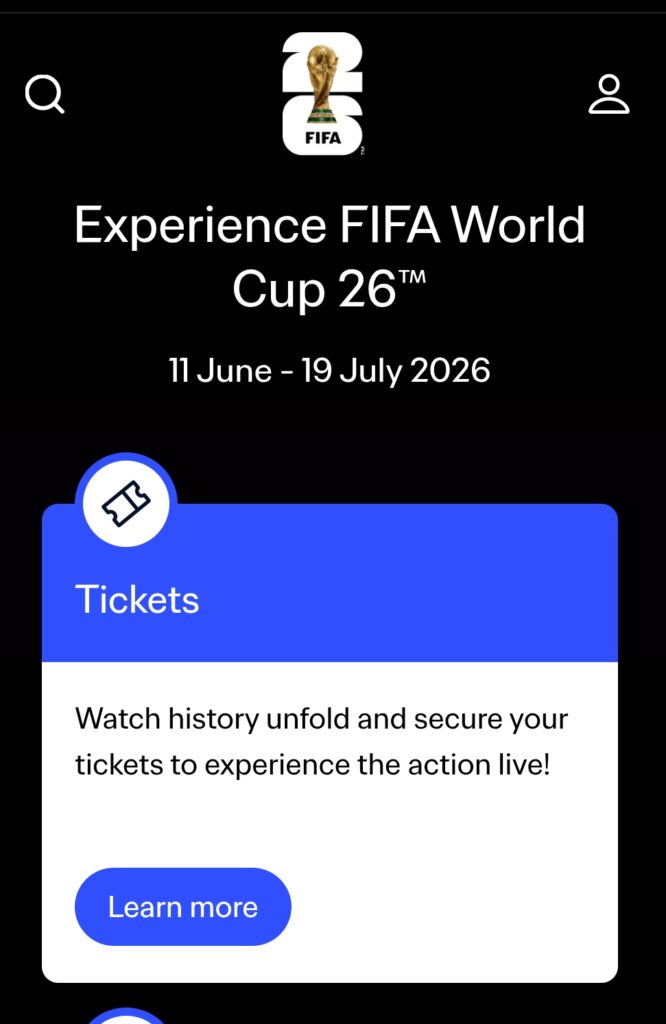Tap Learn more about tickets
Image resolution: width=666 pixels, height=1024 pixels.
pyautogui.click(x=183, y=907)
